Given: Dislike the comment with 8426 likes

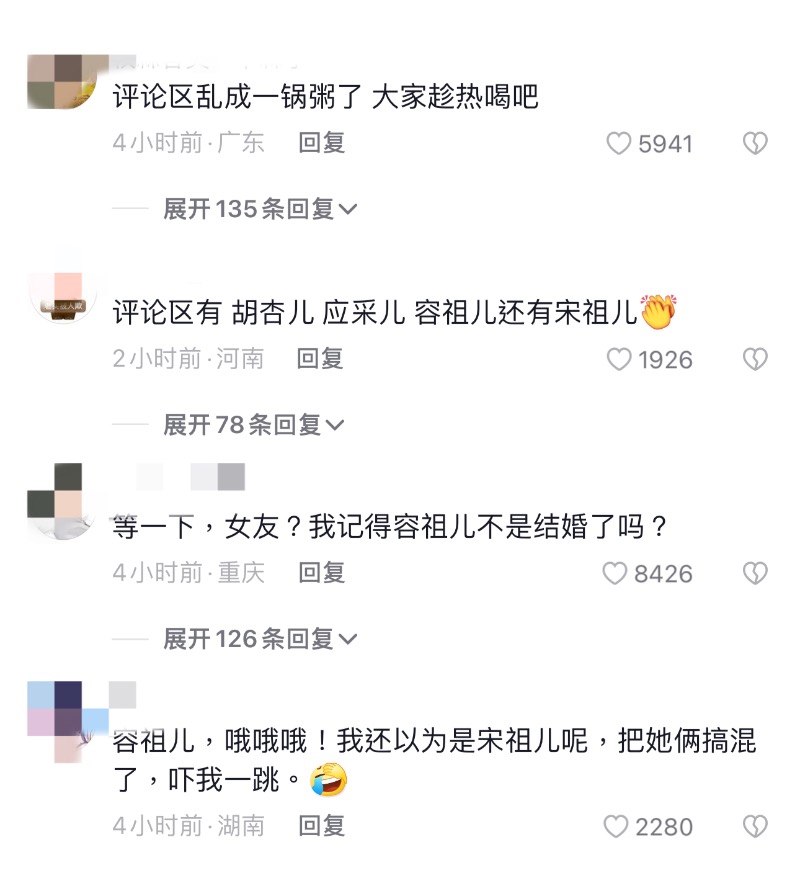Looking at the screenshot, I should coord(755,574).
